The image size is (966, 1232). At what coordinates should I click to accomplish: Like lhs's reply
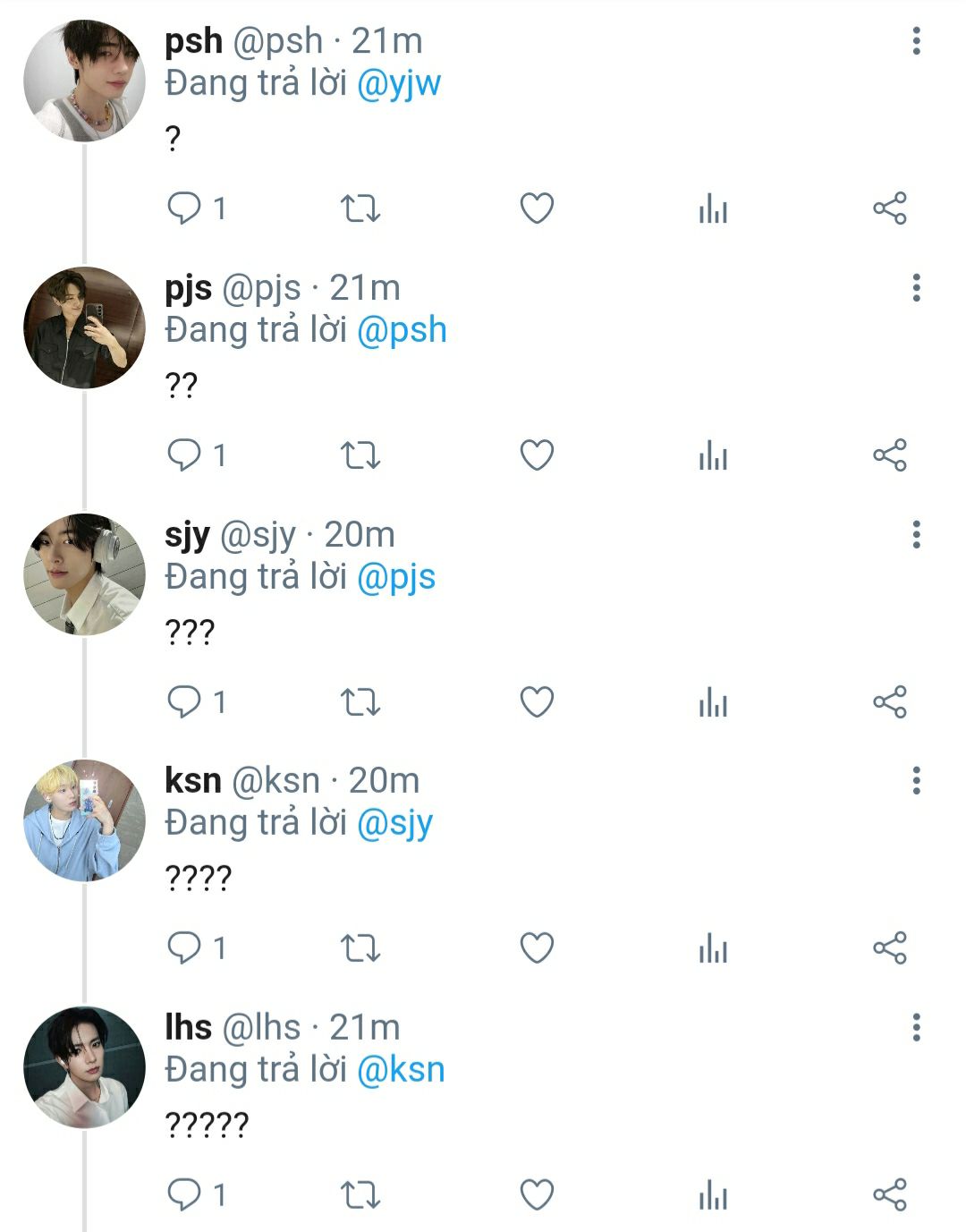pyautogui.click(x=537, y=1194)
